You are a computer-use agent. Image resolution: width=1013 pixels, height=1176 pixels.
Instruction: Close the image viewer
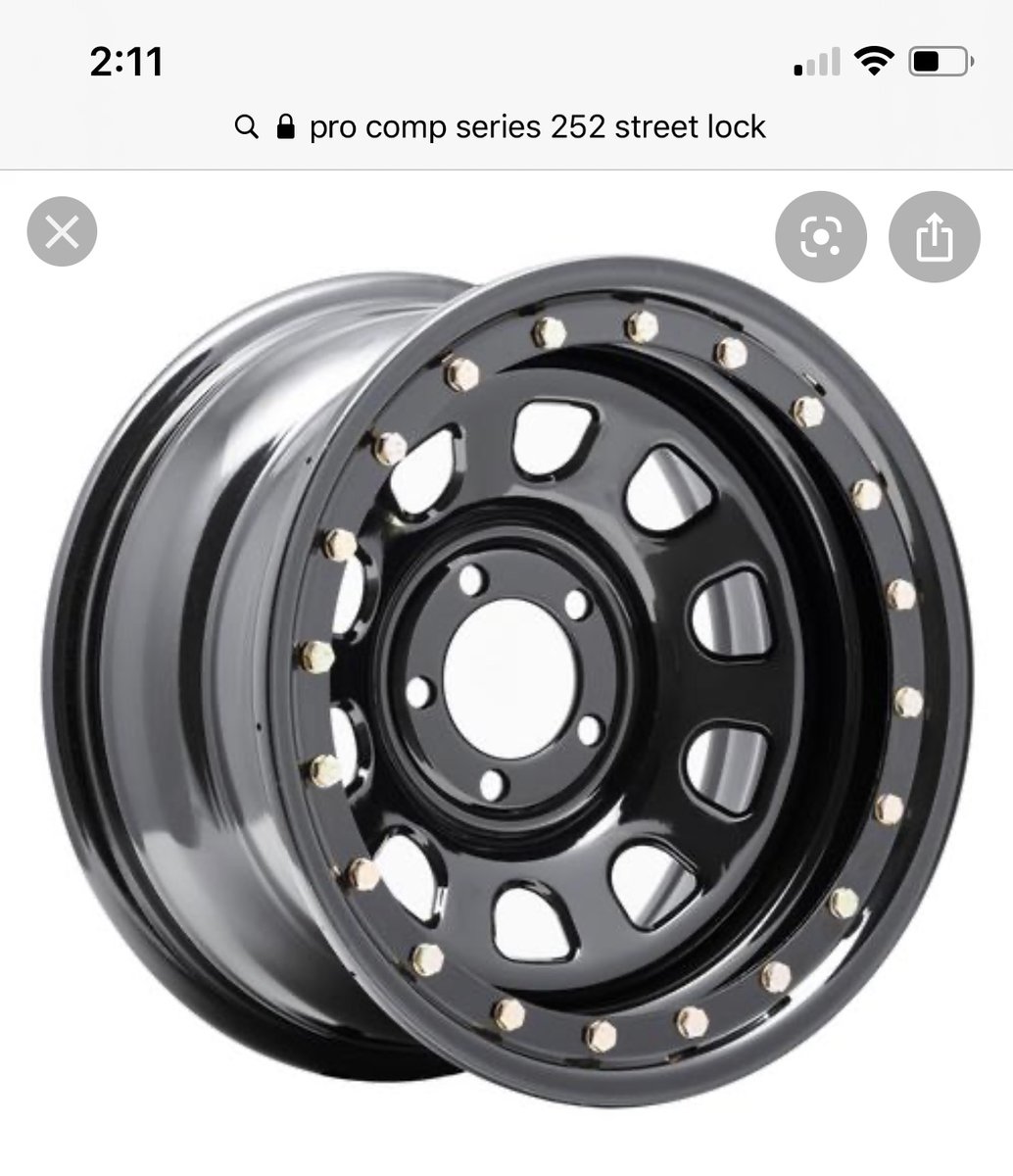coord(62,232)
